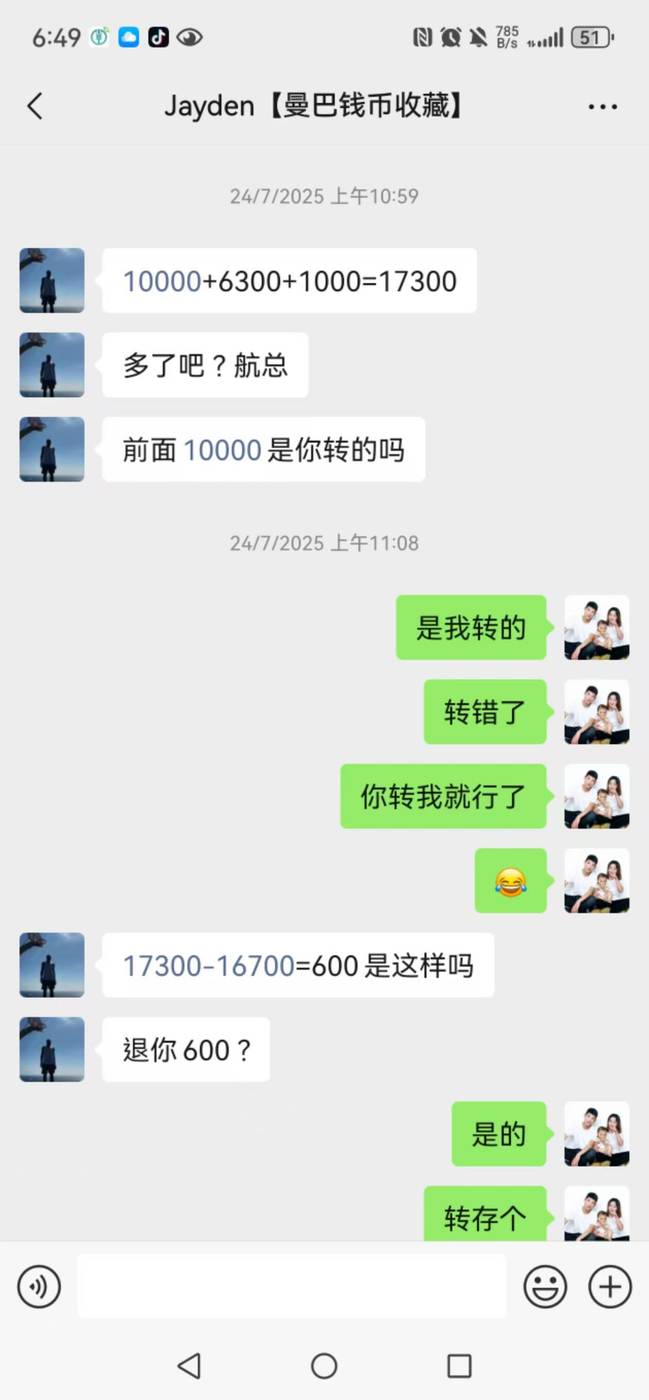
Task: Tap the 10000 link in '前面10000是你转的吗'
Action: (222, 450)
